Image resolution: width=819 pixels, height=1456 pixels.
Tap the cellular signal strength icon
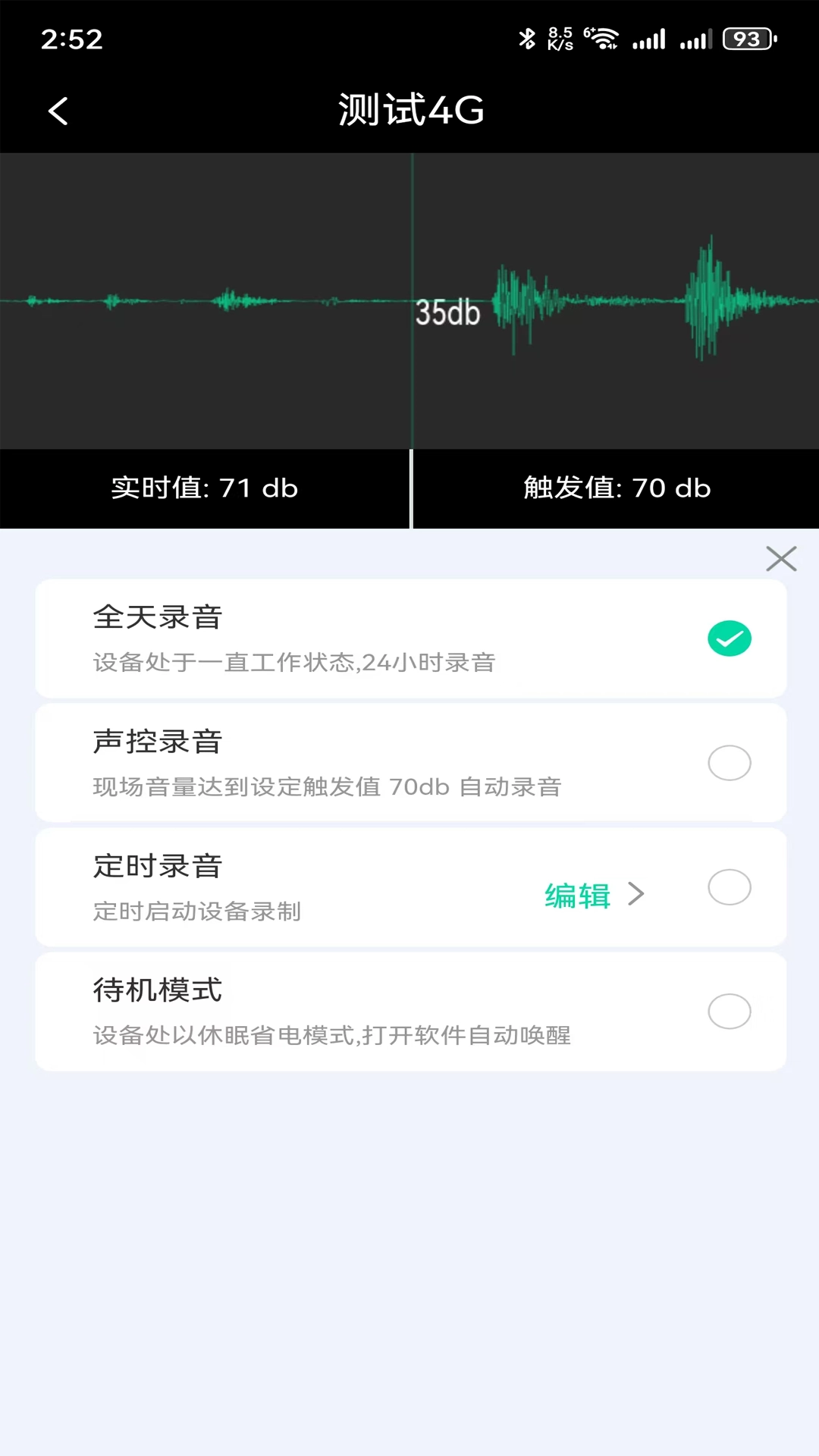648,40
